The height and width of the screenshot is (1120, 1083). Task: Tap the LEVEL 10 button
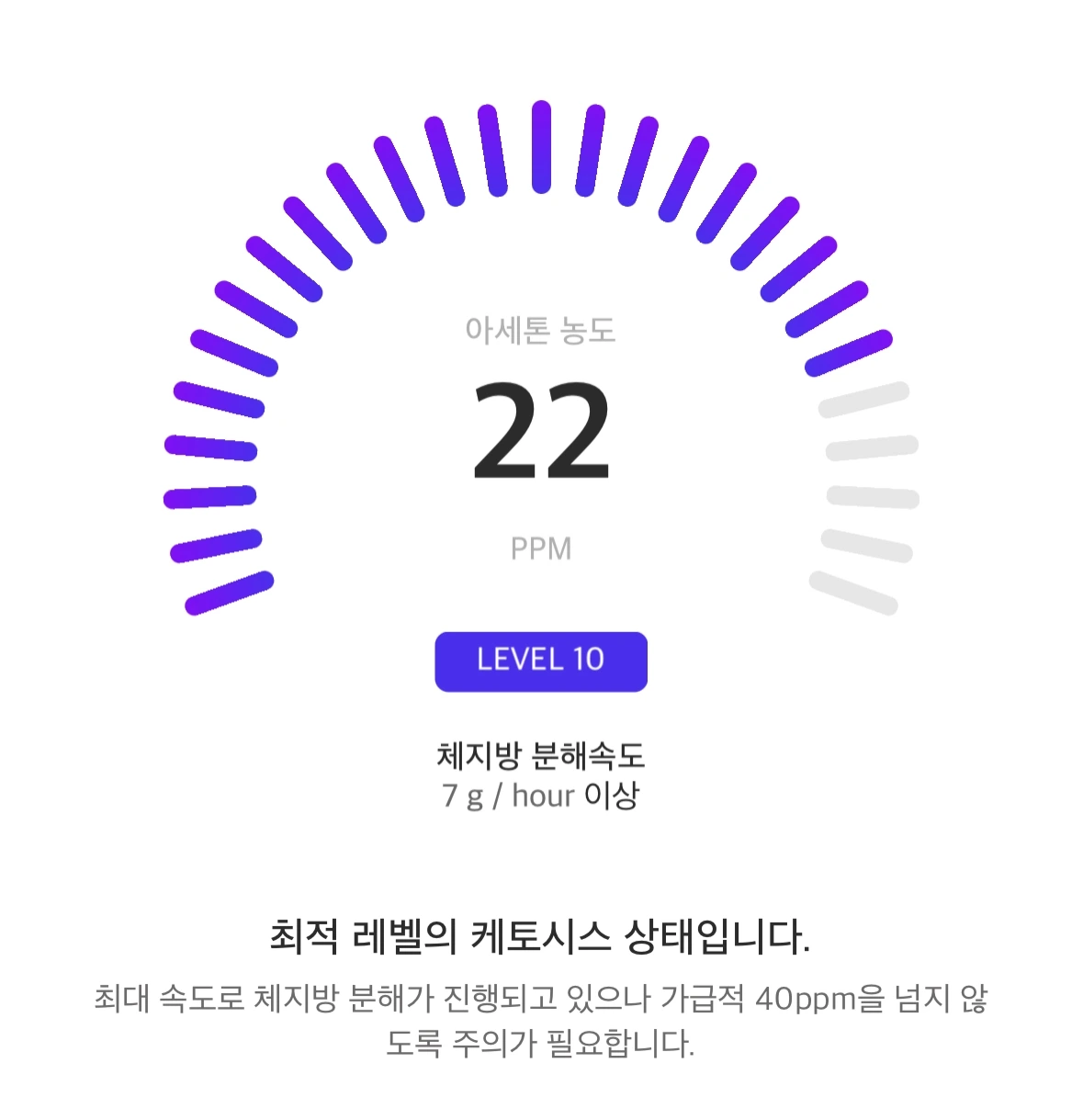tap(541, 662)
